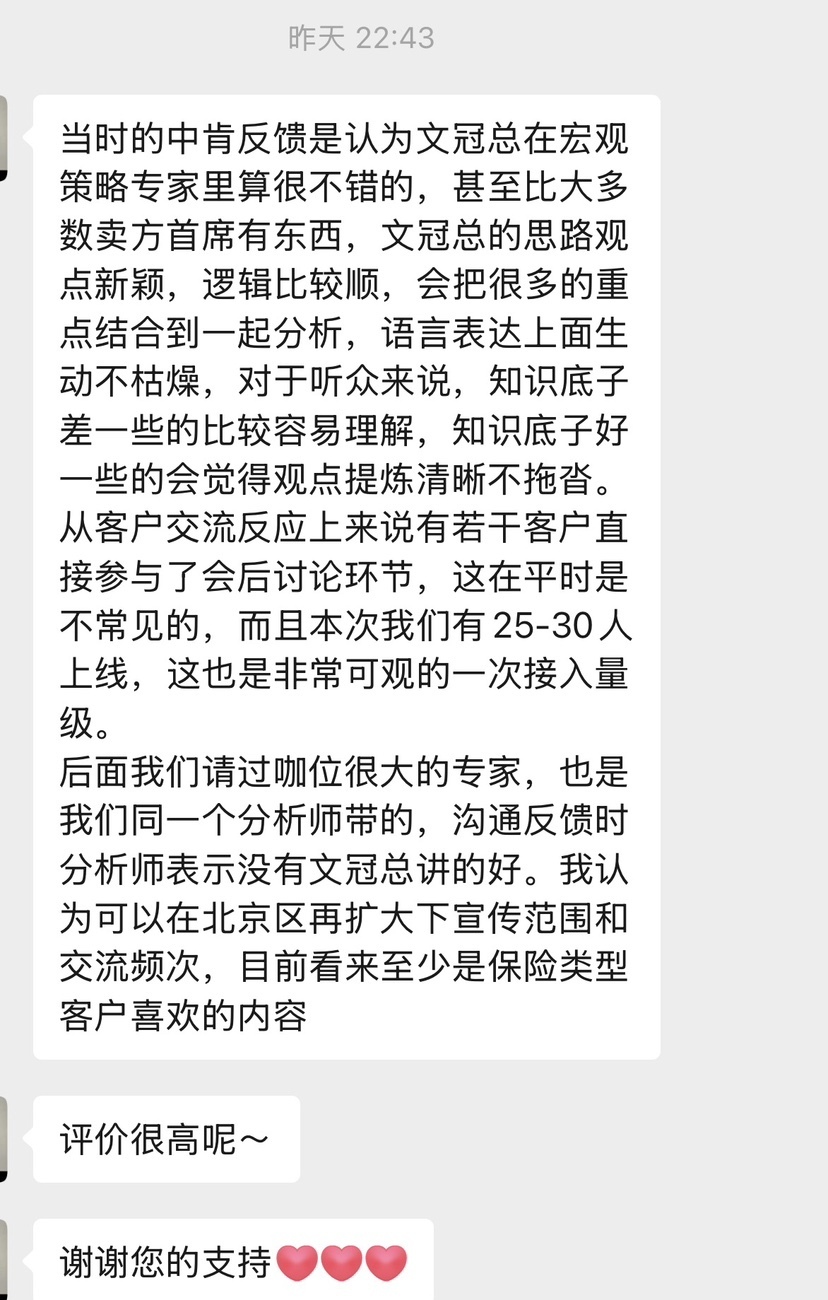Viewport: 828px width, 1300px height.
Task: Open sender's avatar beside the long feedback message
Action: point(4,138)
